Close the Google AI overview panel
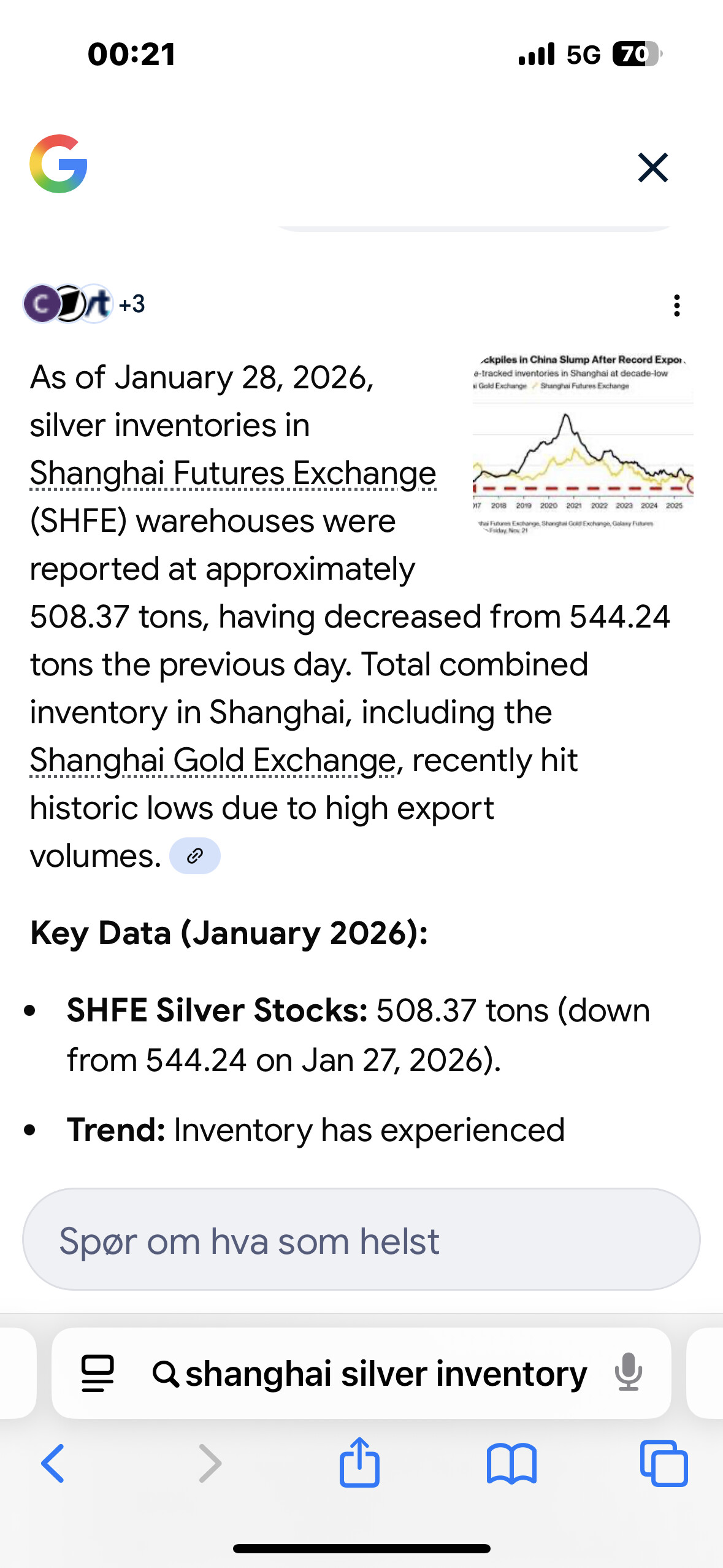 (x=652, y=167)
